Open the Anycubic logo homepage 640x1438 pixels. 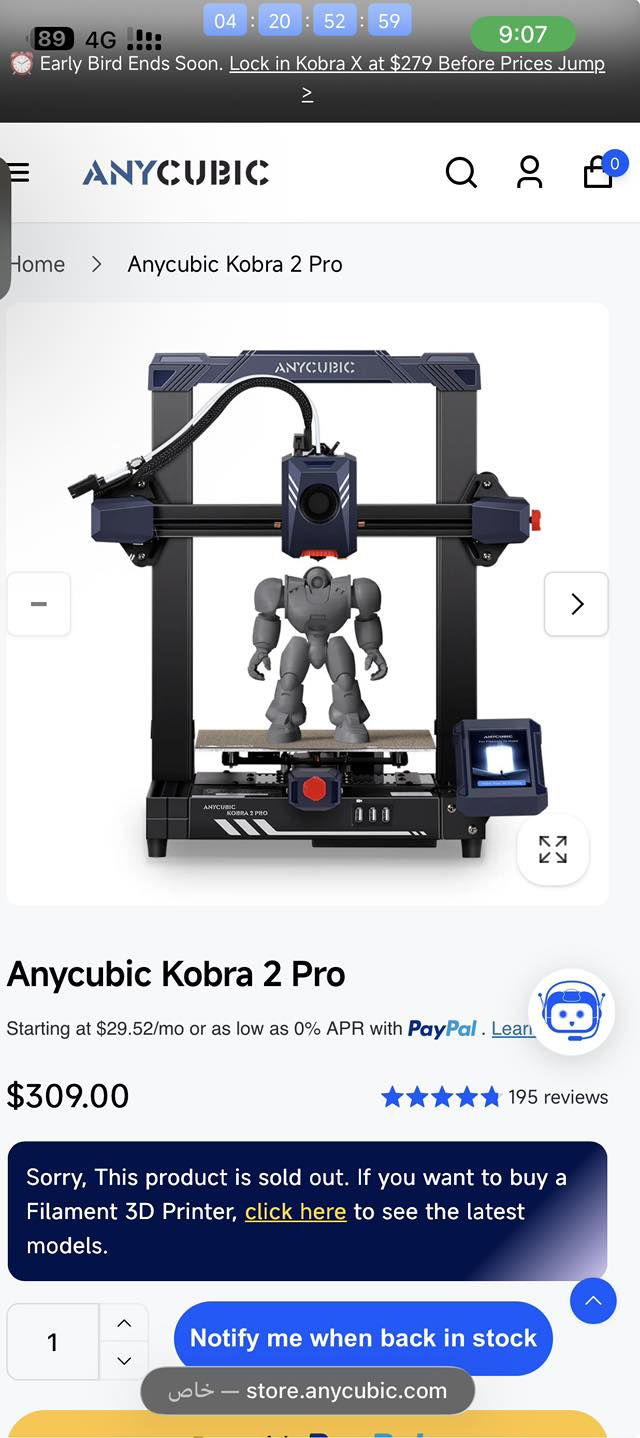tap(175, 173)
